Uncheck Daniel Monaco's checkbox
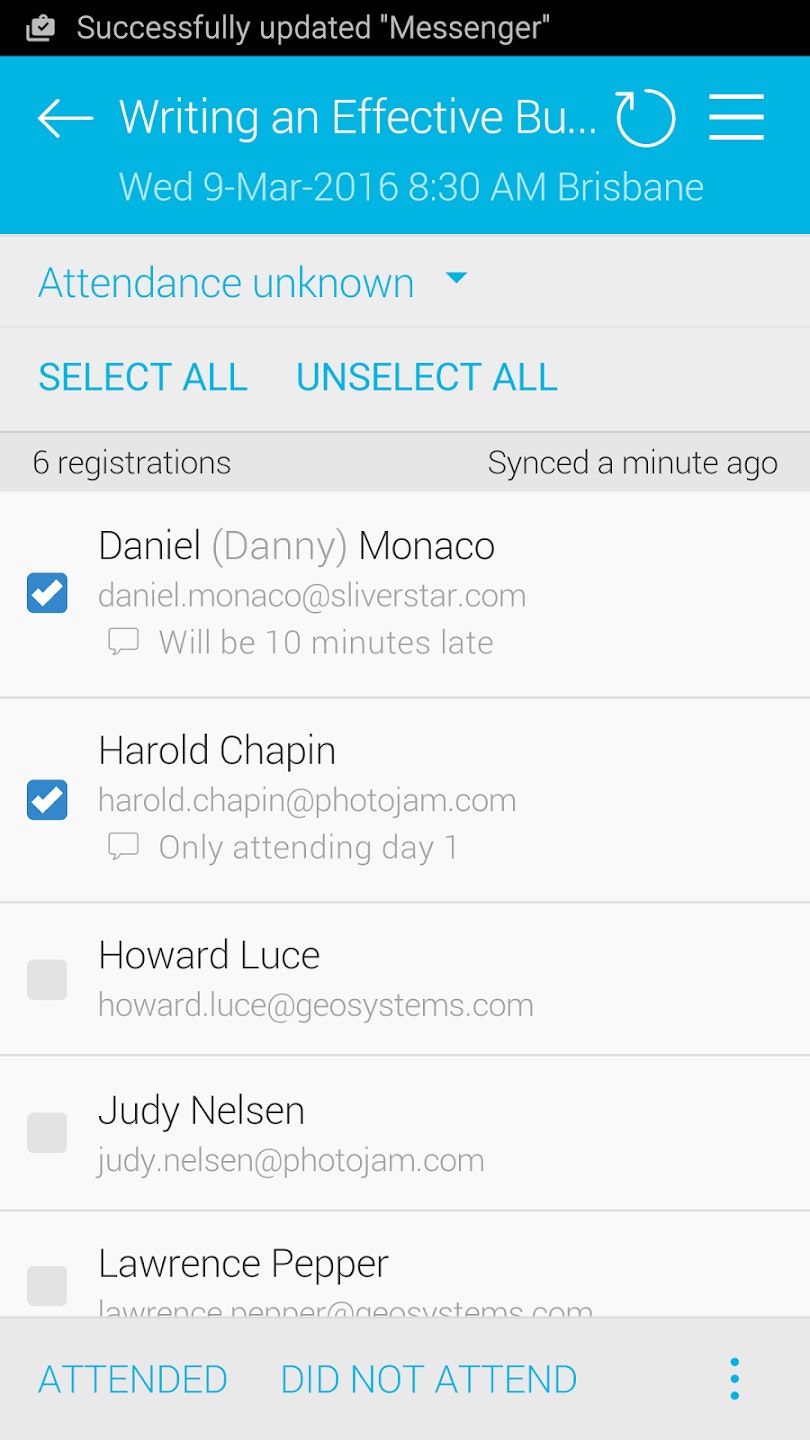Viewport: 810px width, 1440px height. (47, 593)
